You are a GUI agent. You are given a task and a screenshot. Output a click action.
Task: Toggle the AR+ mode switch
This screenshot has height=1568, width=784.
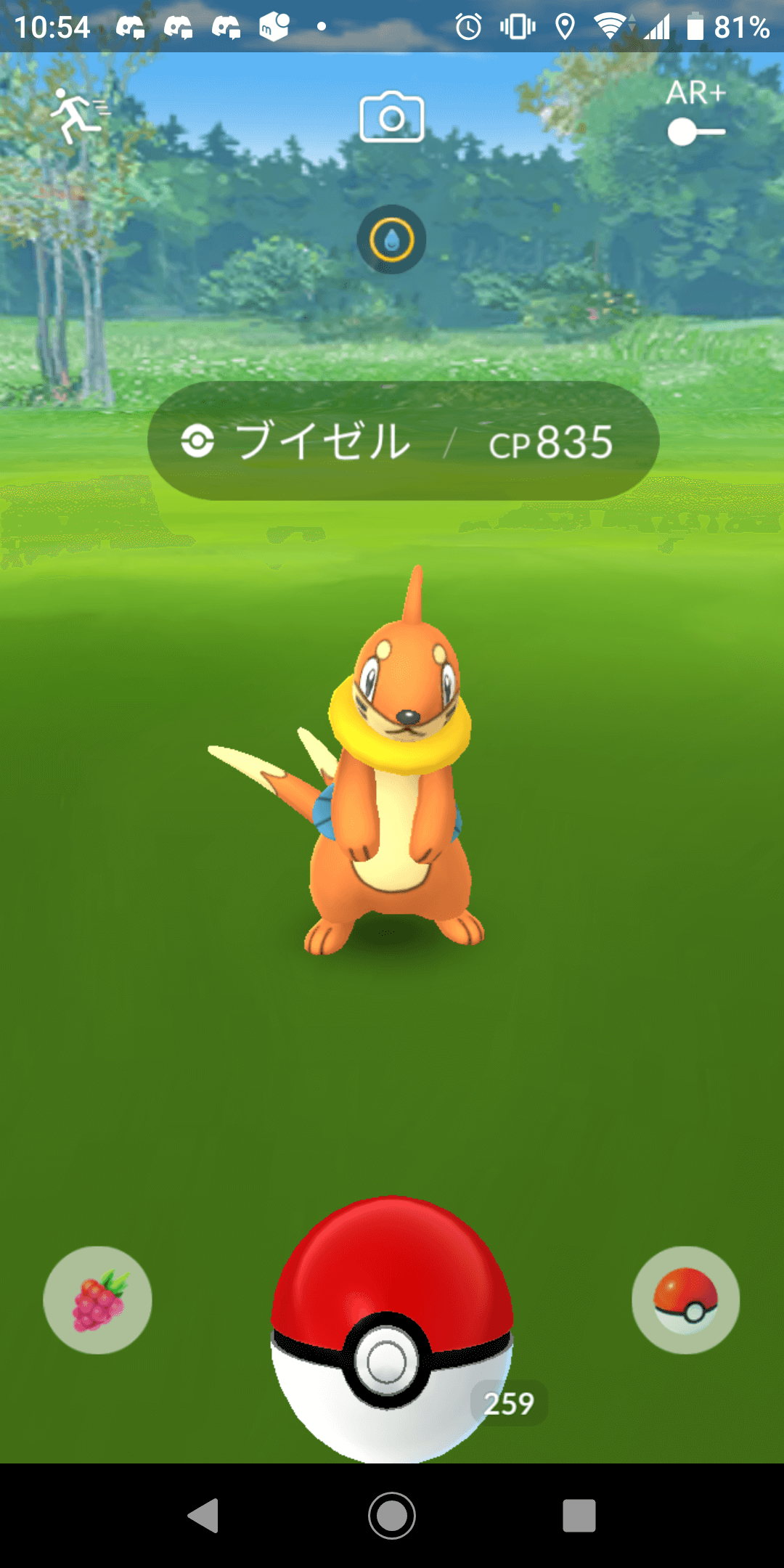(x=695, y=131)
